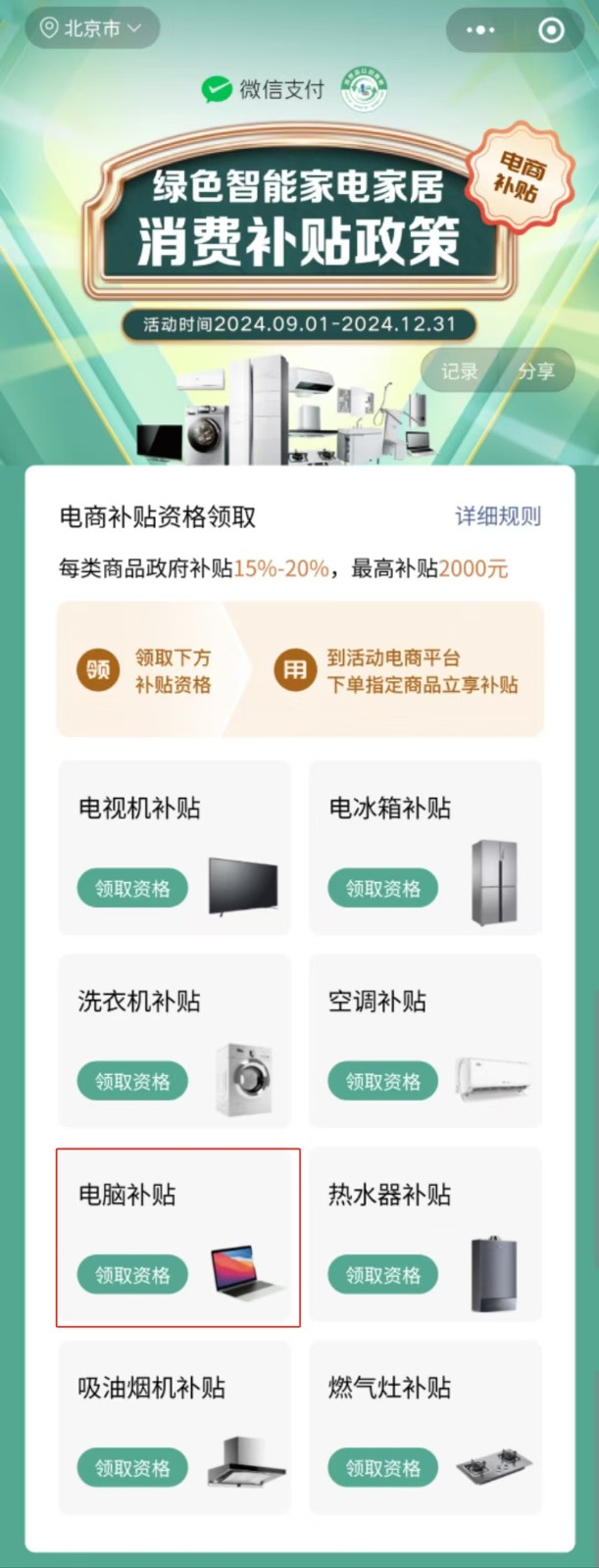The height and width of the screenshot is (1568, 599).
Task: Open the mini program's three-dot menu
Action: (x=480, y=30)
